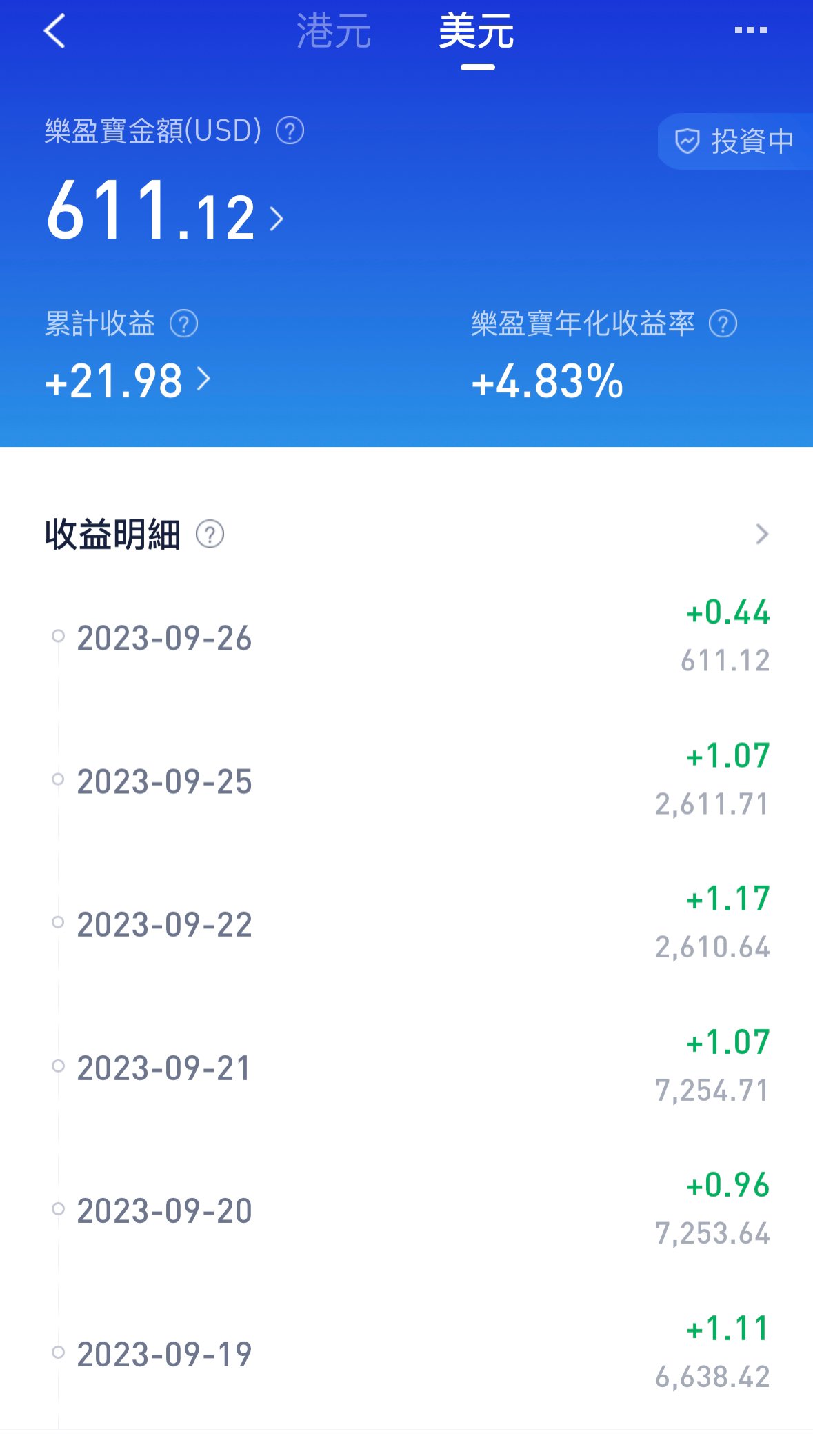Tap the help icon beside 樂盈寶金額(USD)
813x1456 pixels.
290,131
